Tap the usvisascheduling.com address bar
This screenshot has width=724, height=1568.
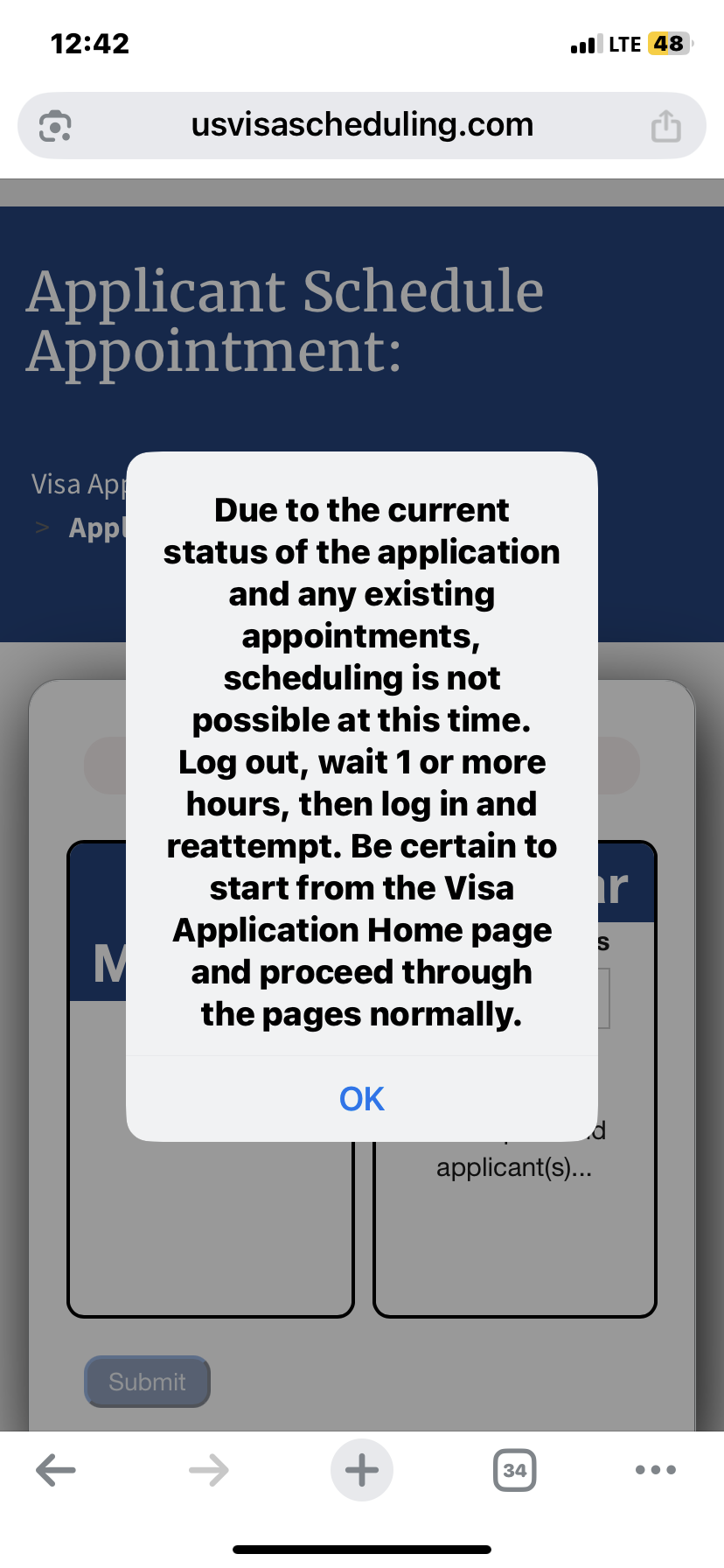pos(362,125)
